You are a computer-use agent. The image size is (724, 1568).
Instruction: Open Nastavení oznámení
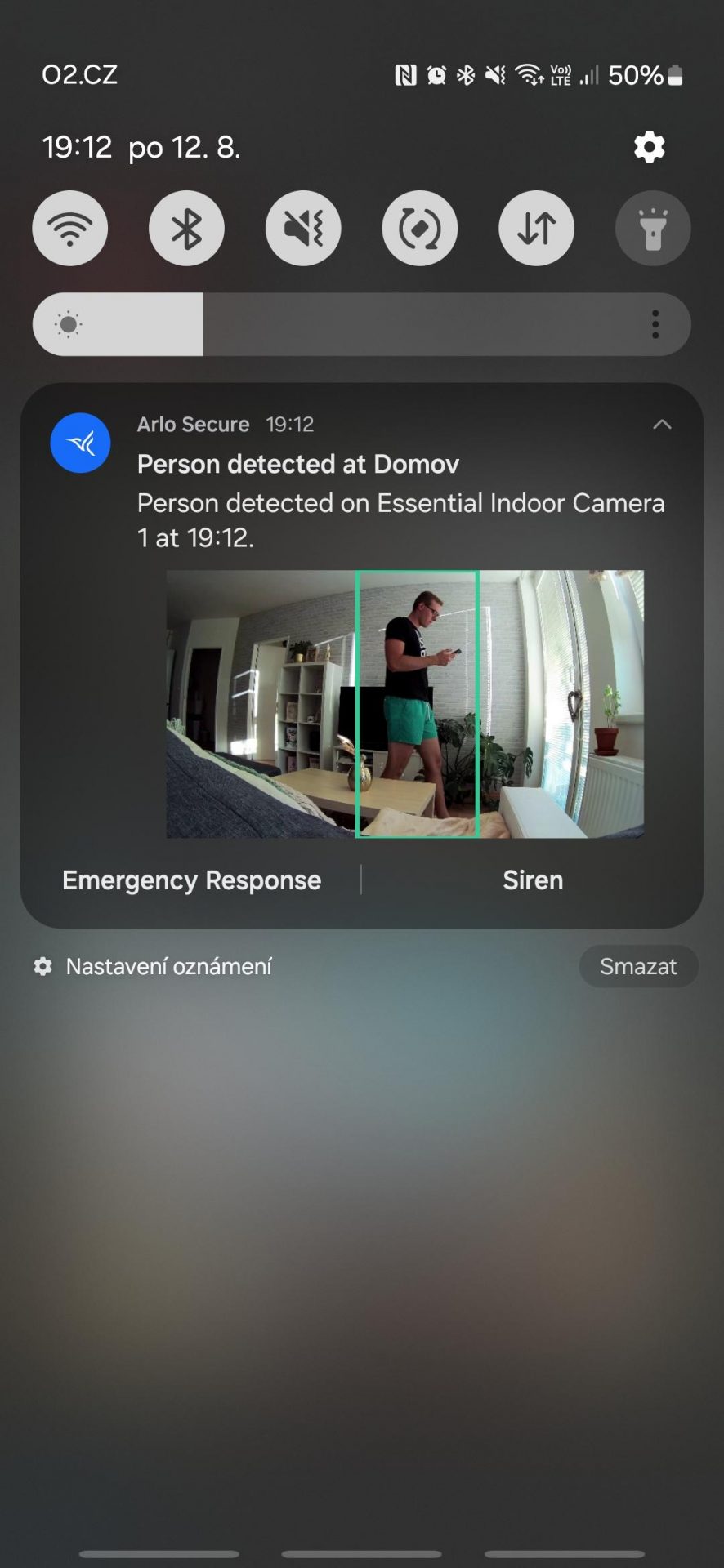(x=153, y=966)
